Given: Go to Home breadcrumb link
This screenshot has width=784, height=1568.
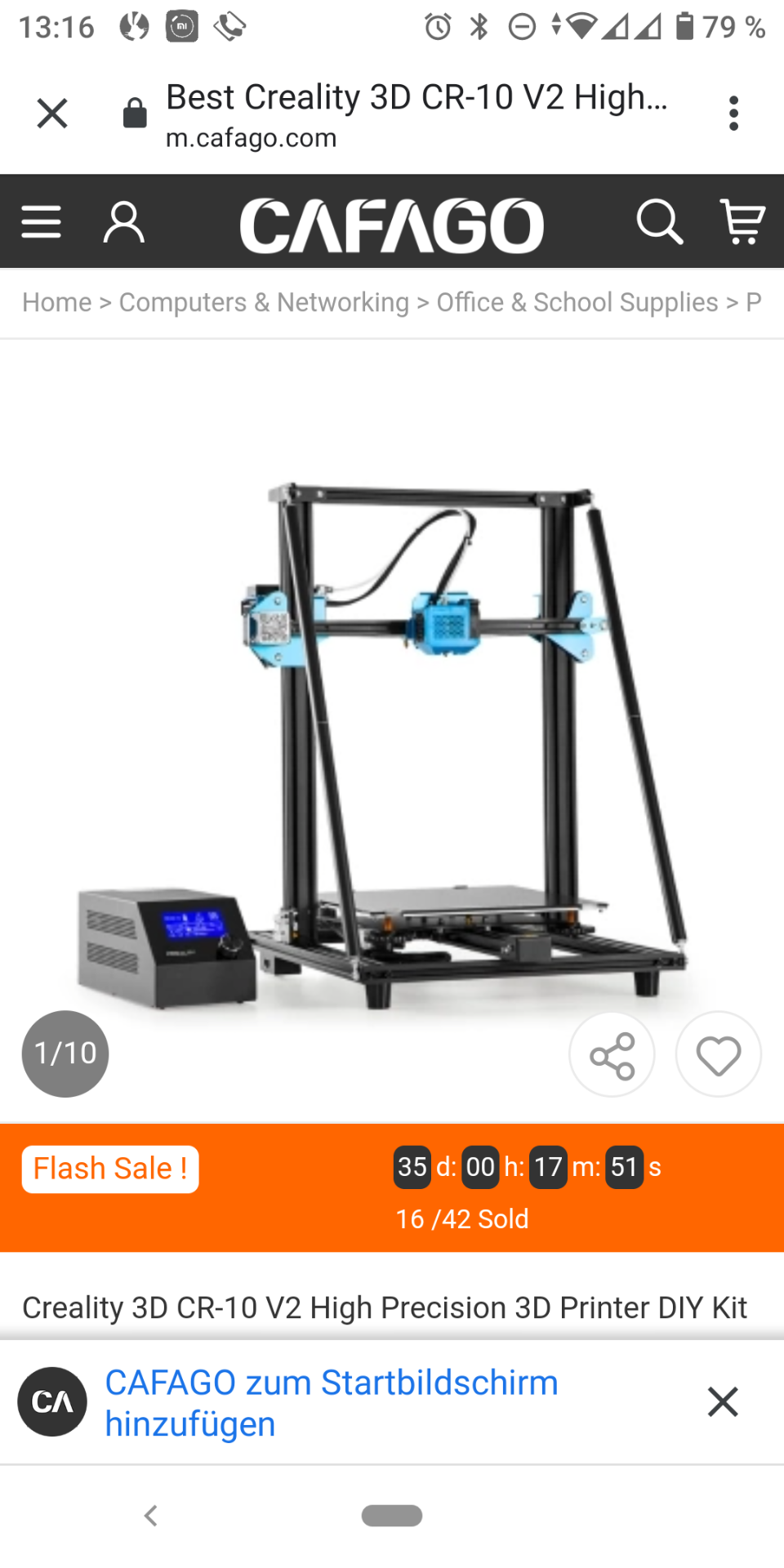Looking at the screenshot, I should pos(57,302).
